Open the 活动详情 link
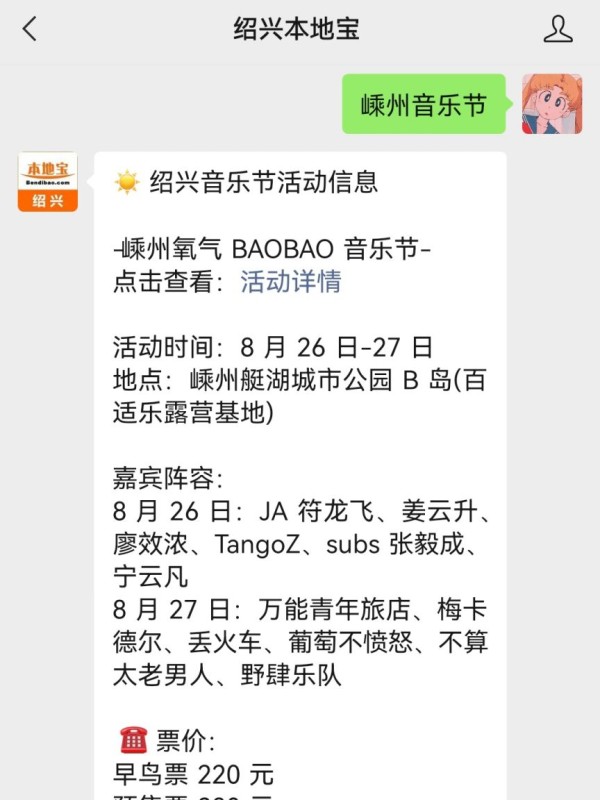 [290, 282]
